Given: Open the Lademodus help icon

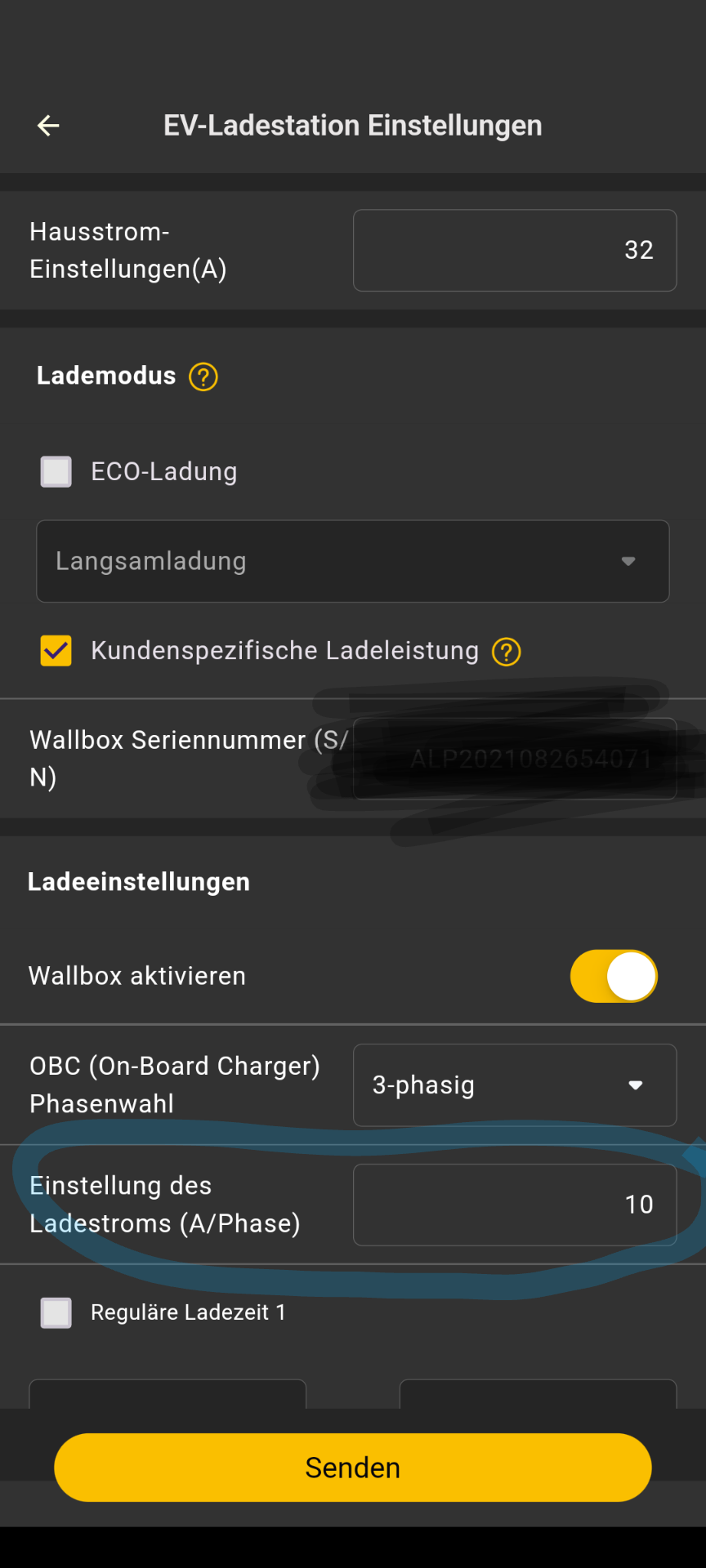Looking at the screenshot, I should (203, 376).
